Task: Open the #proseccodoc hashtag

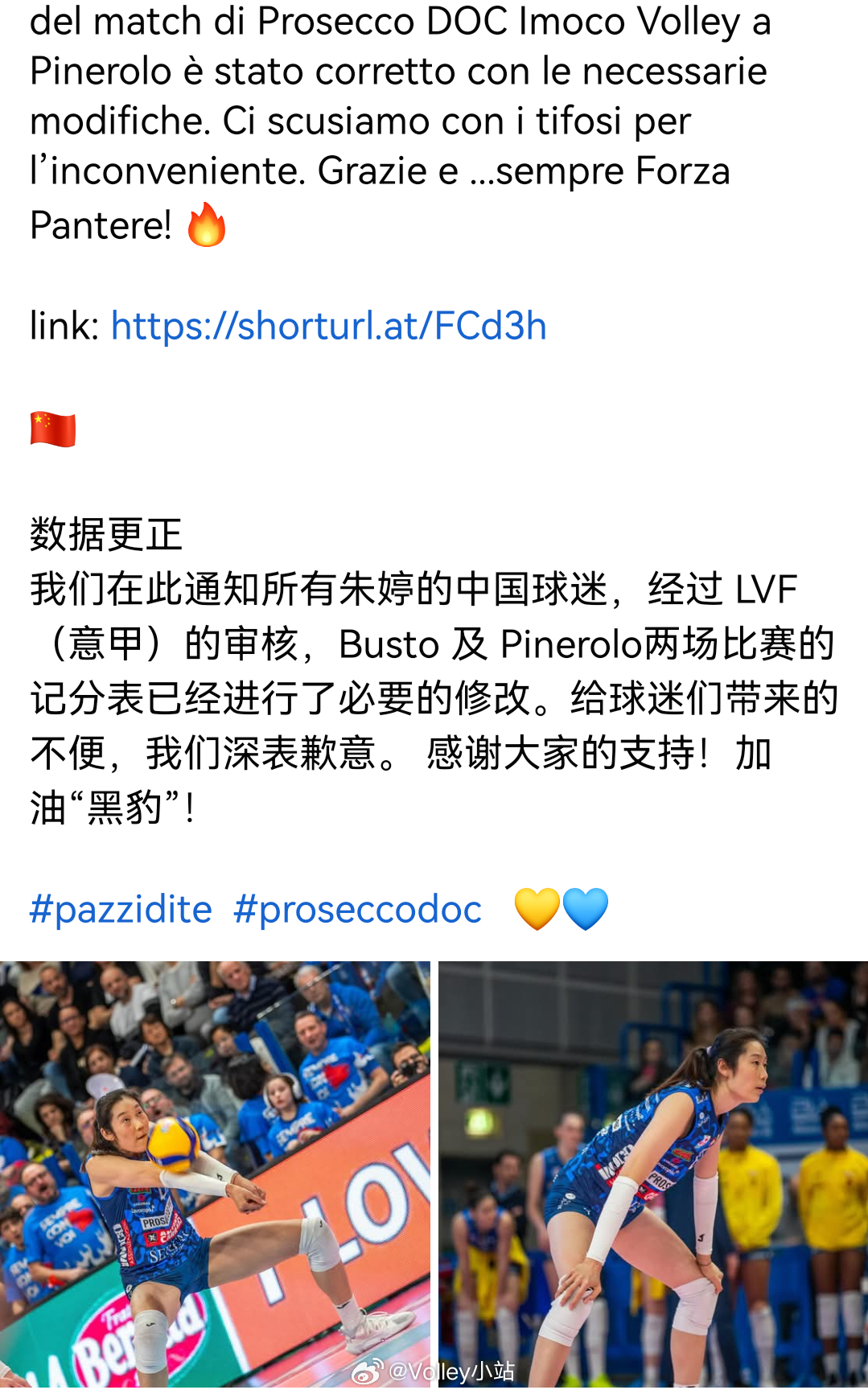Action: click(357, 910)
